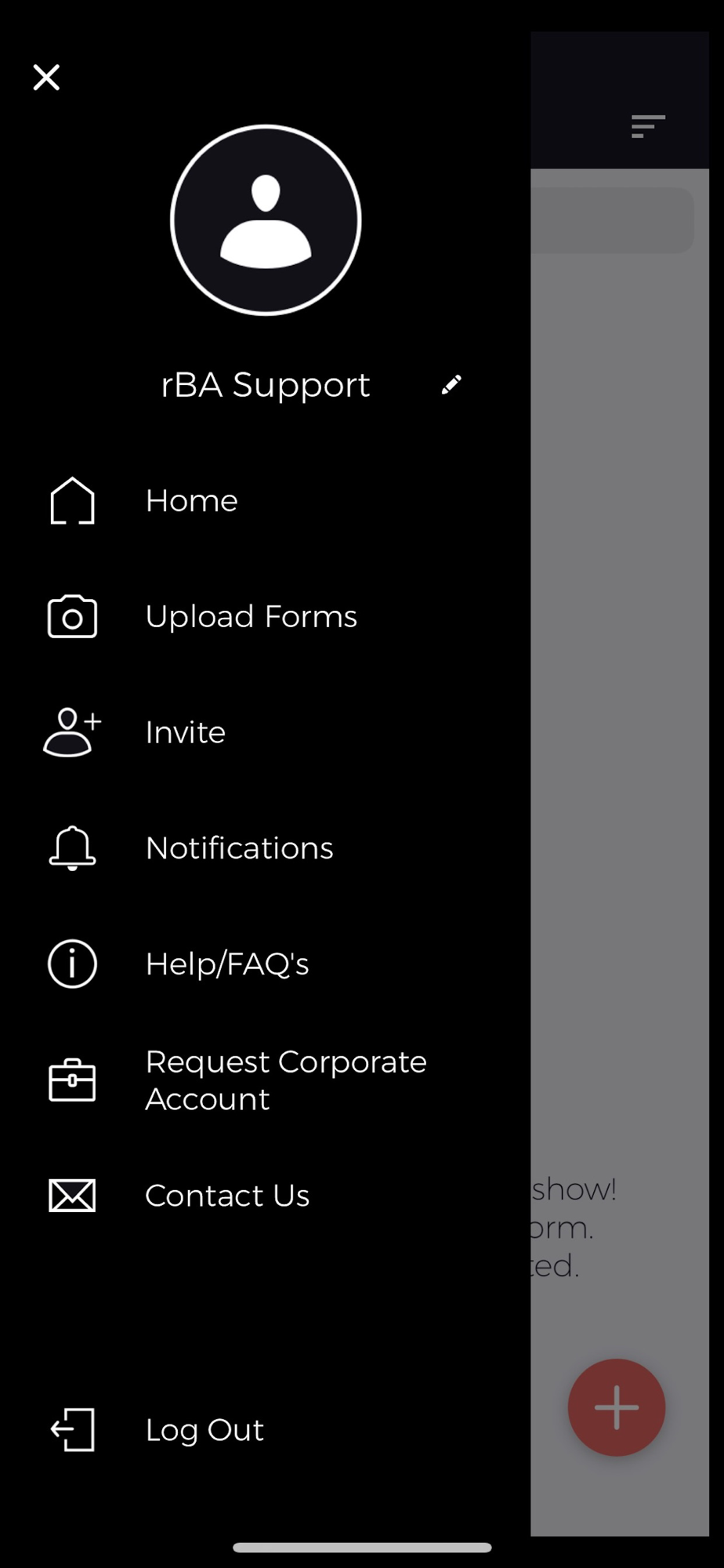Open the sort filter icon
The height and width of the screenshot is (1568, 724).
click(648, 126)
